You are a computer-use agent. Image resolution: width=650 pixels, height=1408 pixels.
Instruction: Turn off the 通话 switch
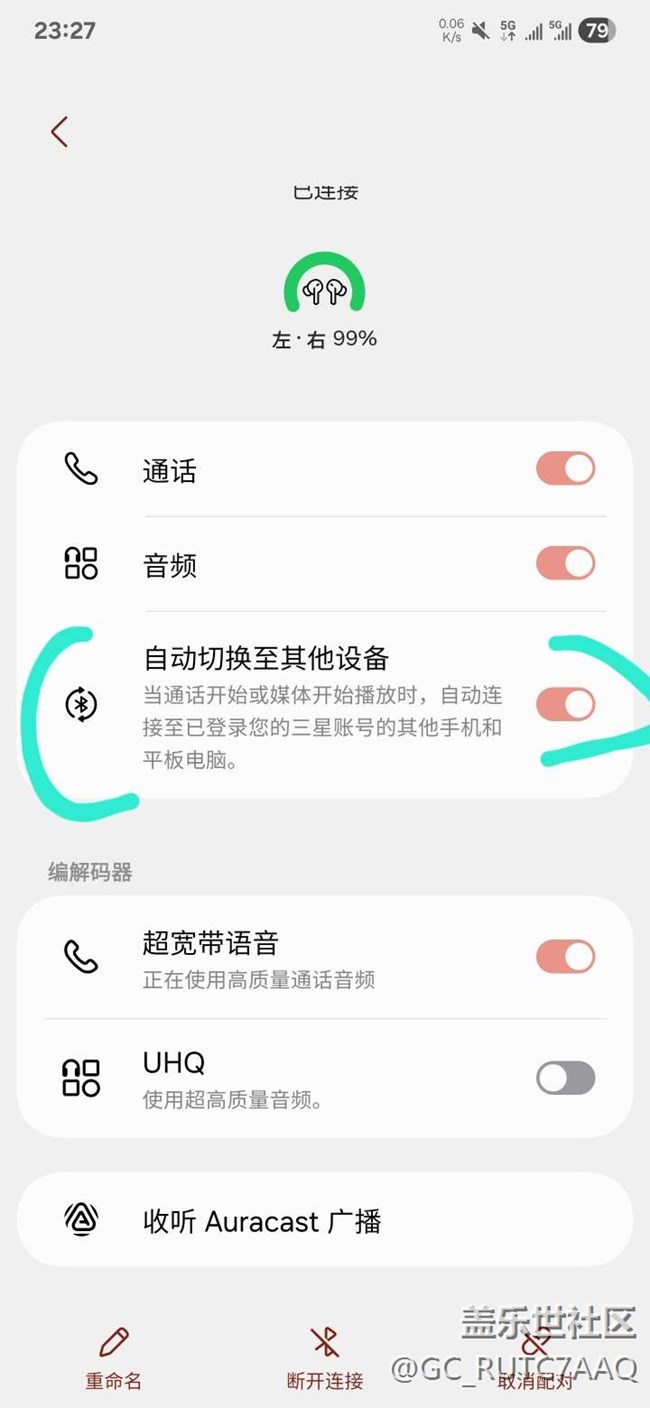[x=566, y=469]
